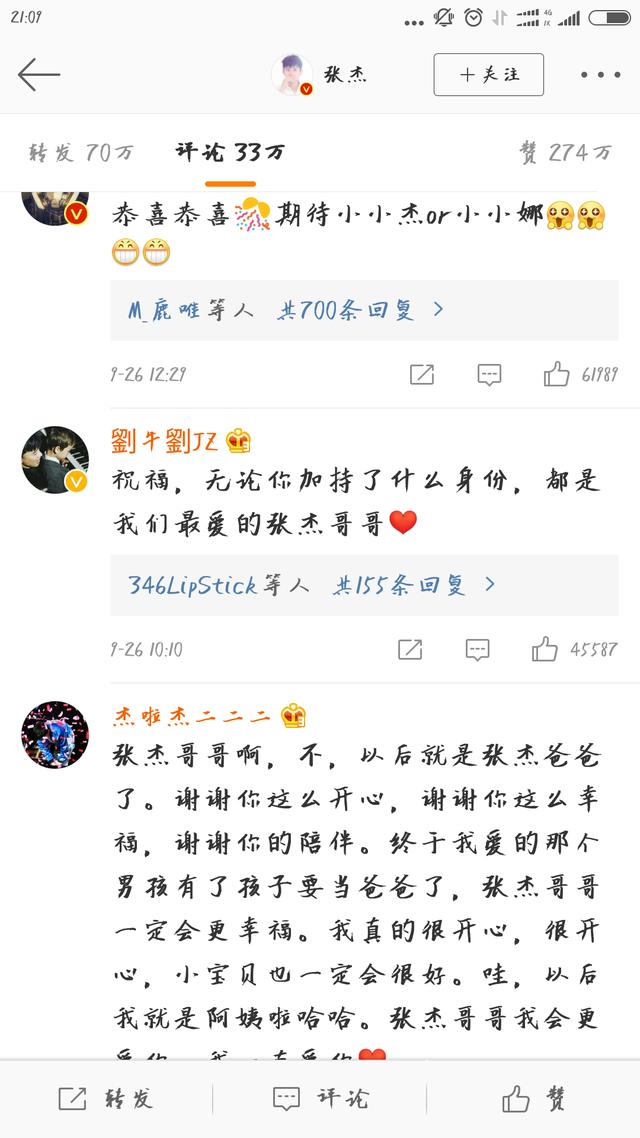Tap 转发 in the bottom bar
The height and width of the screenshot is (1138, 640).
(x=106, y=1099)
